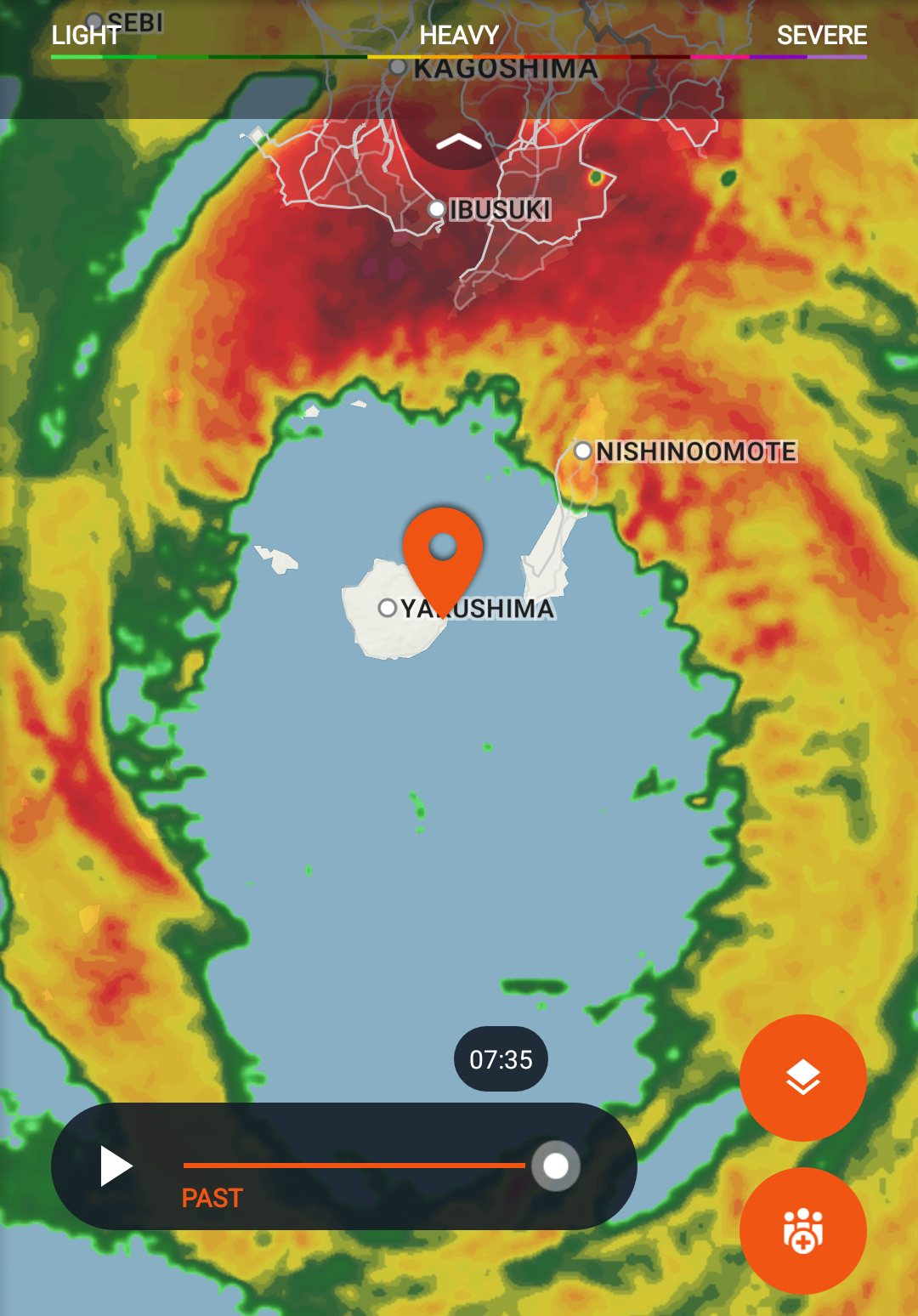Image resolution: width=918 pixels, height=1316 pixels.
Task: Tap the radar timeline slider handle
Action: (556, 1166)
